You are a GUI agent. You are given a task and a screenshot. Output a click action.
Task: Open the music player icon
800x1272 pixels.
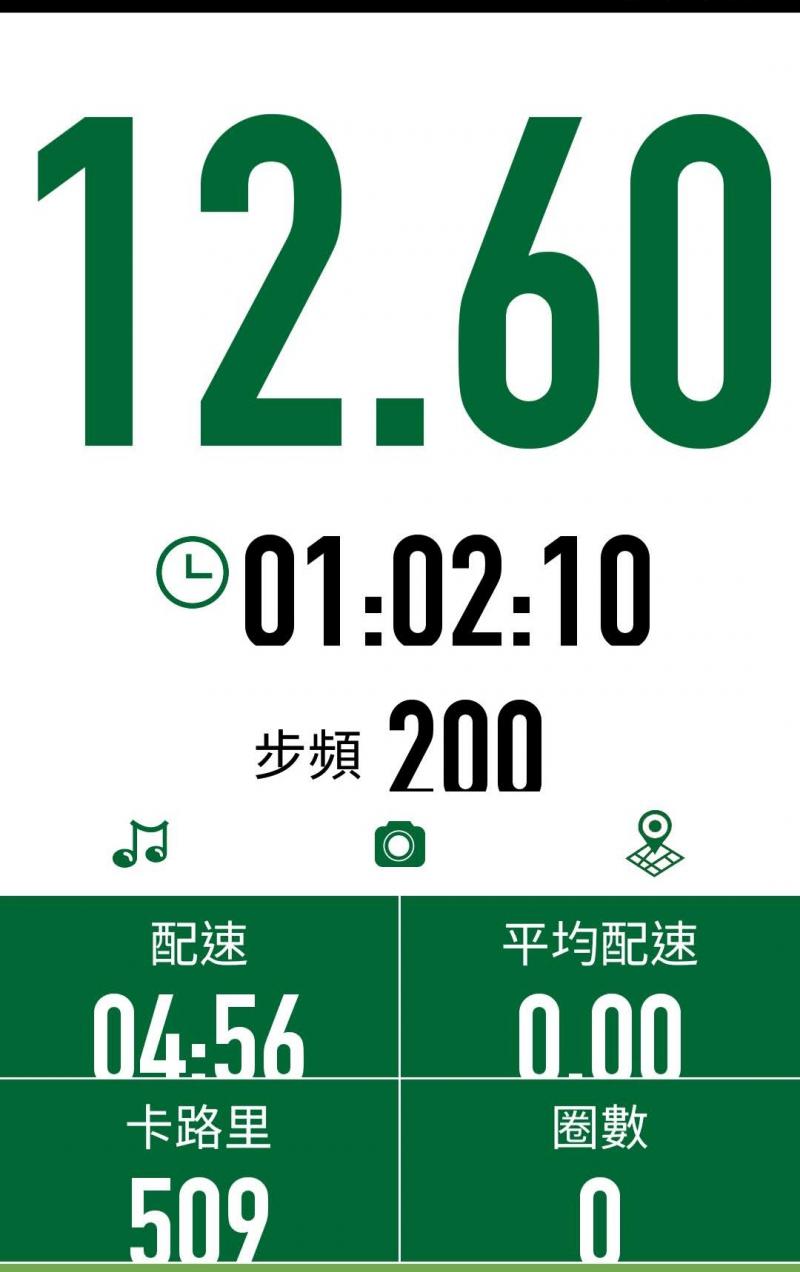click(x=141, y=844)
